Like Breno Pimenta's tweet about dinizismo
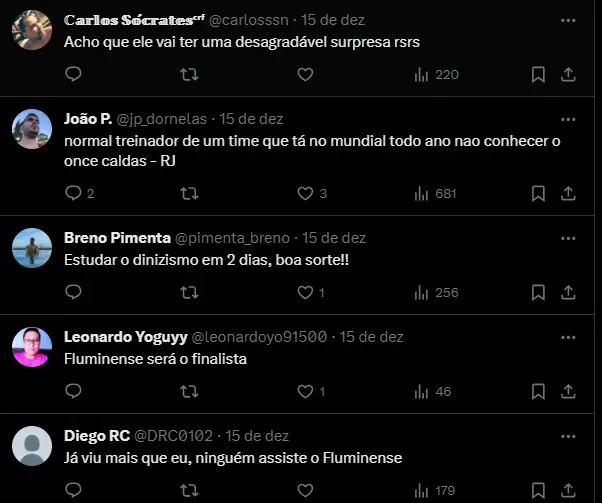This screenshot has width=602, height=503. 306,292
